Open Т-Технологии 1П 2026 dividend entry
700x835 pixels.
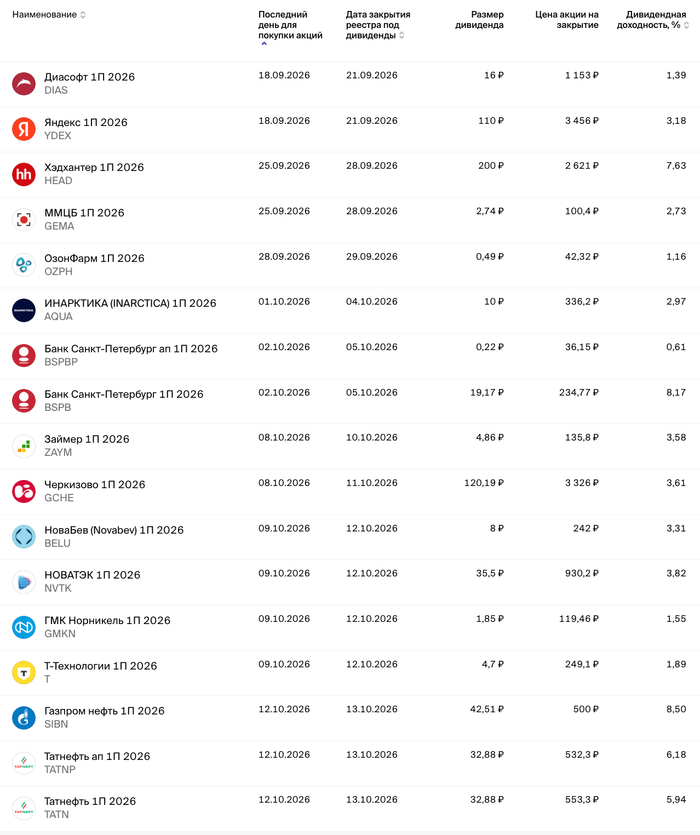350,673
